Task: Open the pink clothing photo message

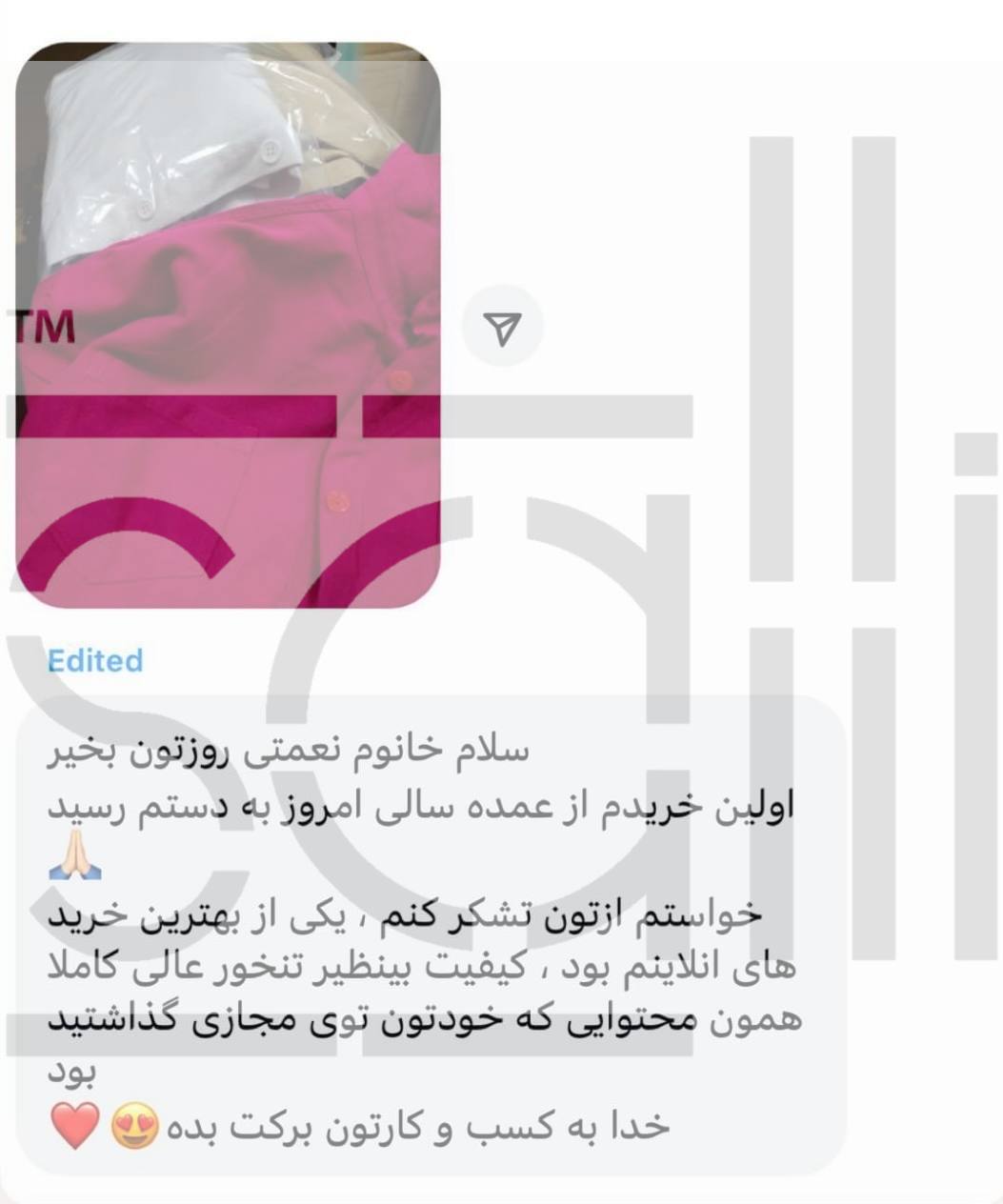Action: coord(229,324)
